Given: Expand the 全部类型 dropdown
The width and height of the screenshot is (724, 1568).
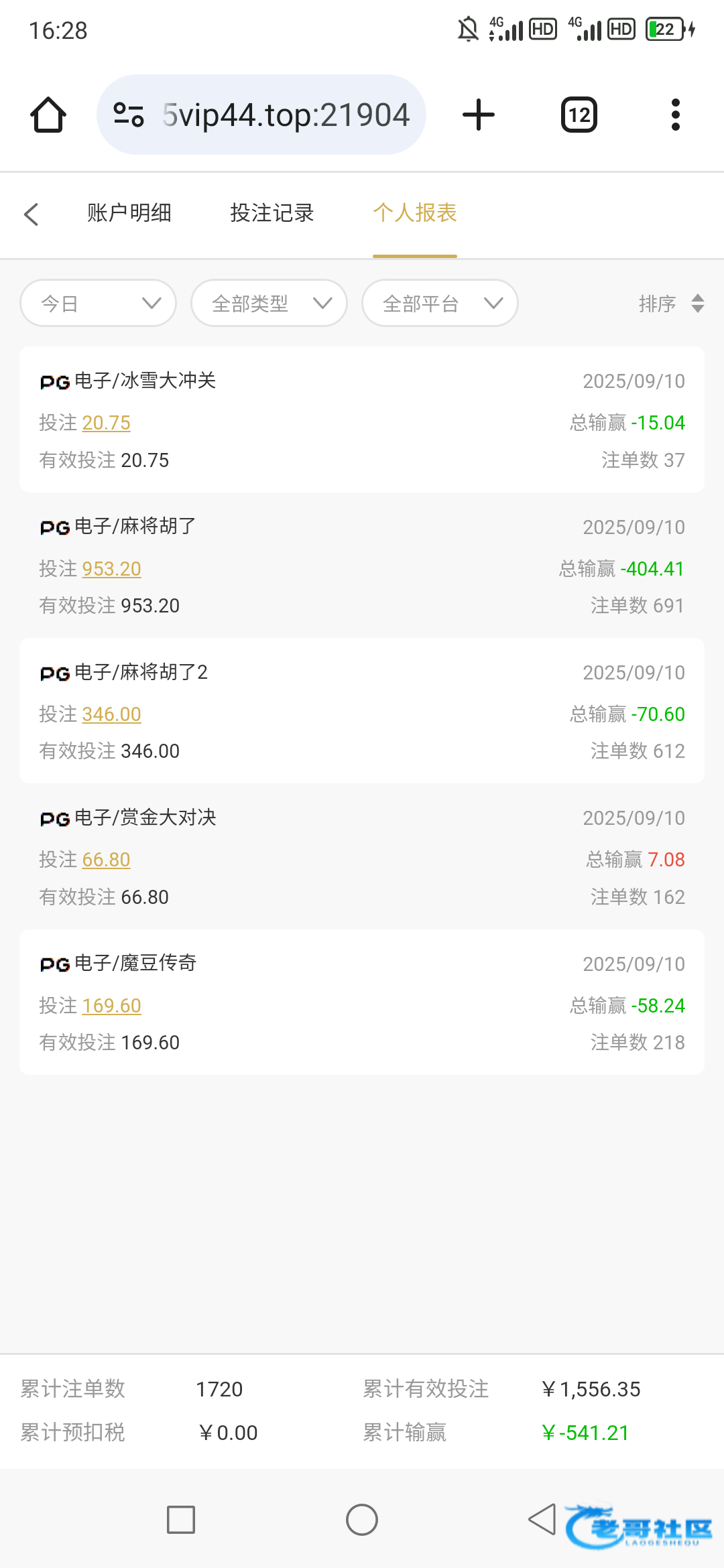Looking at the screenshot, I should point(269,303).
